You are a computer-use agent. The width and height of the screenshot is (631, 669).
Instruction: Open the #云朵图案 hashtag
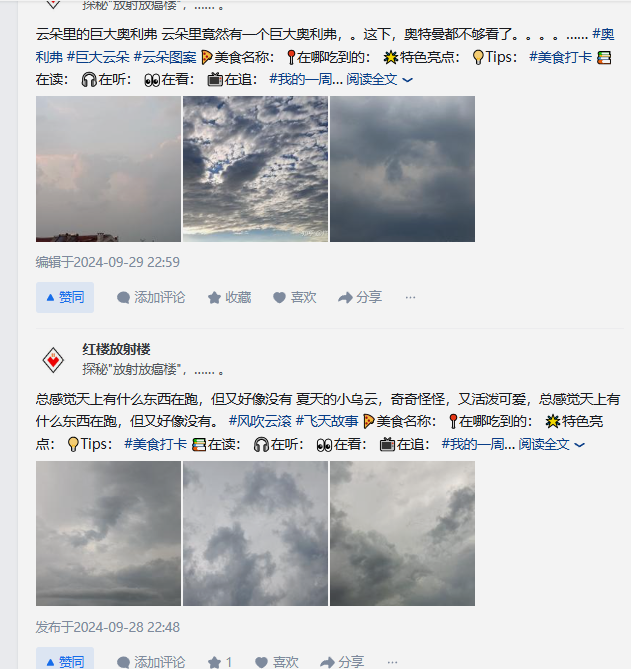(165, 57)
